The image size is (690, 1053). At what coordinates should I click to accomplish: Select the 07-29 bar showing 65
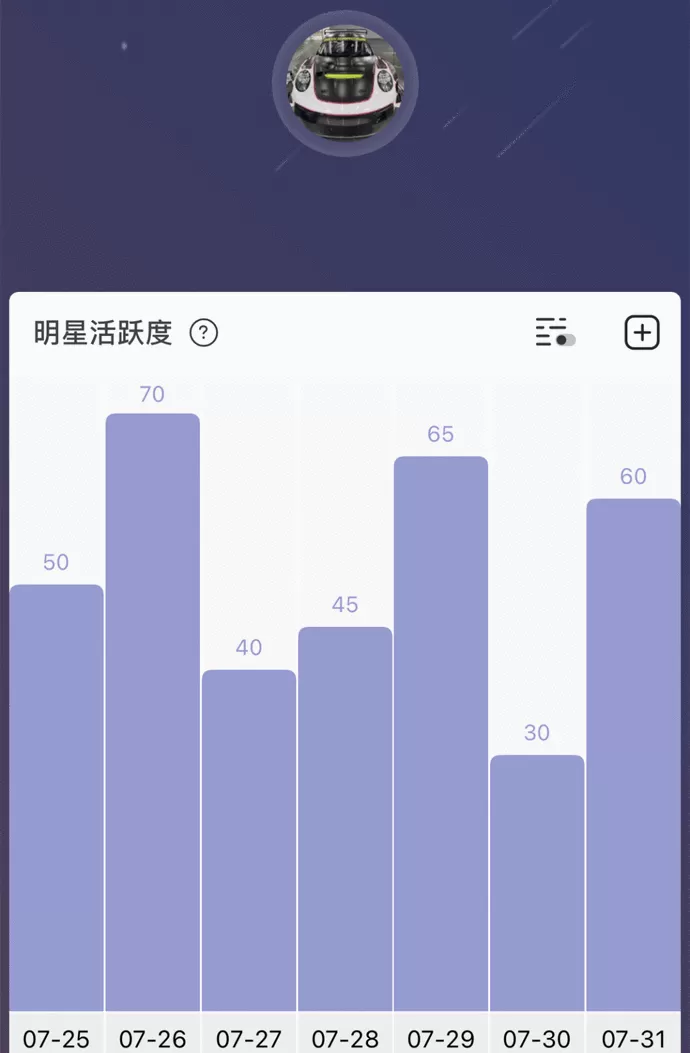pyautogui.click(x=441, y=733)
